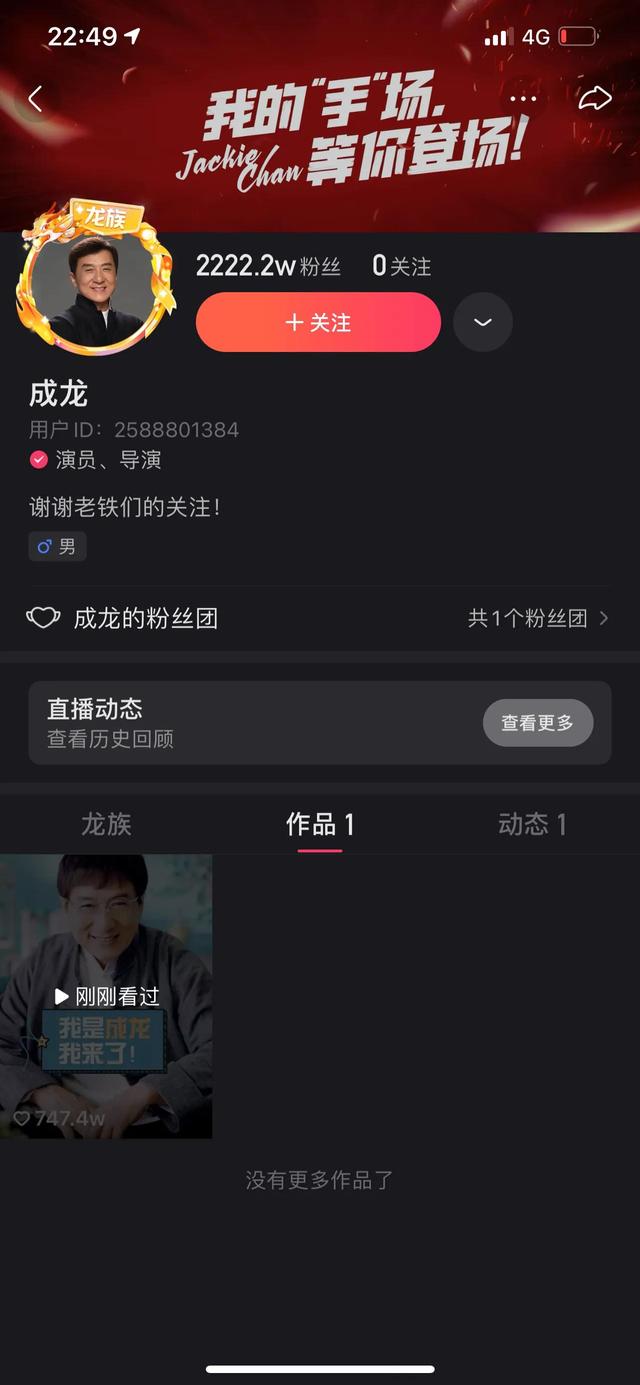Viewport: 640px width, 1385px height.
Task: Open 成龙's profile avatar
Action: tap(96, 289)
